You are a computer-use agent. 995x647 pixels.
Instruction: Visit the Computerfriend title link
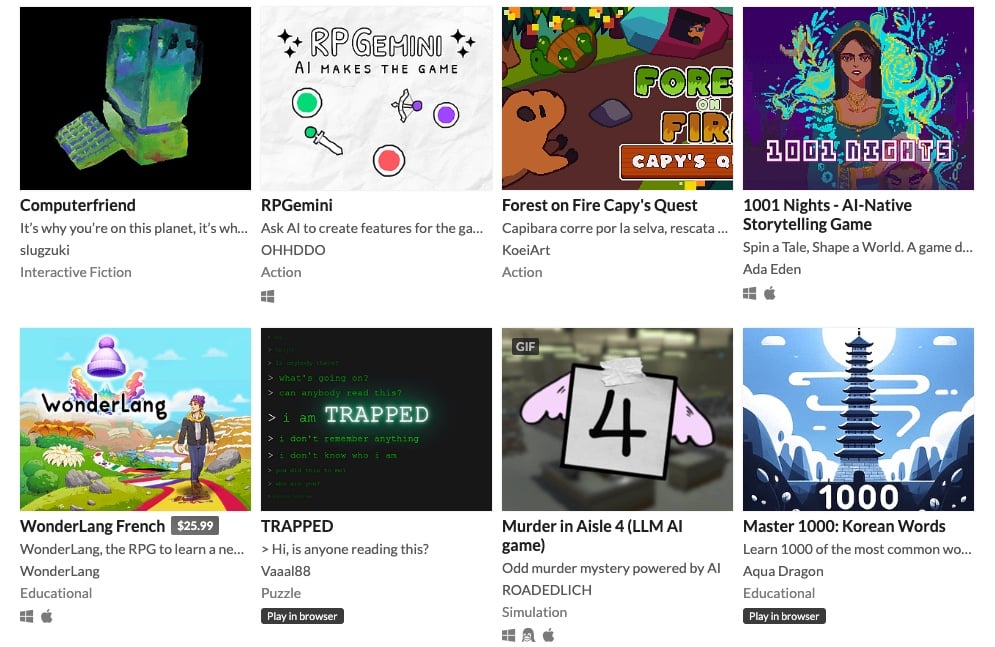[78, 205]
